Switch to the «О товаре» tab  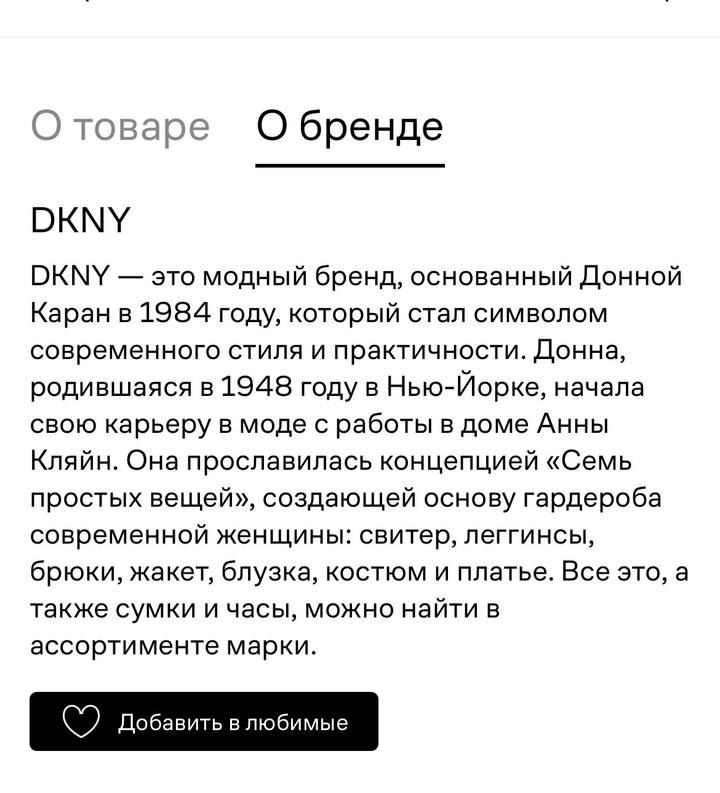coord(120,126)
